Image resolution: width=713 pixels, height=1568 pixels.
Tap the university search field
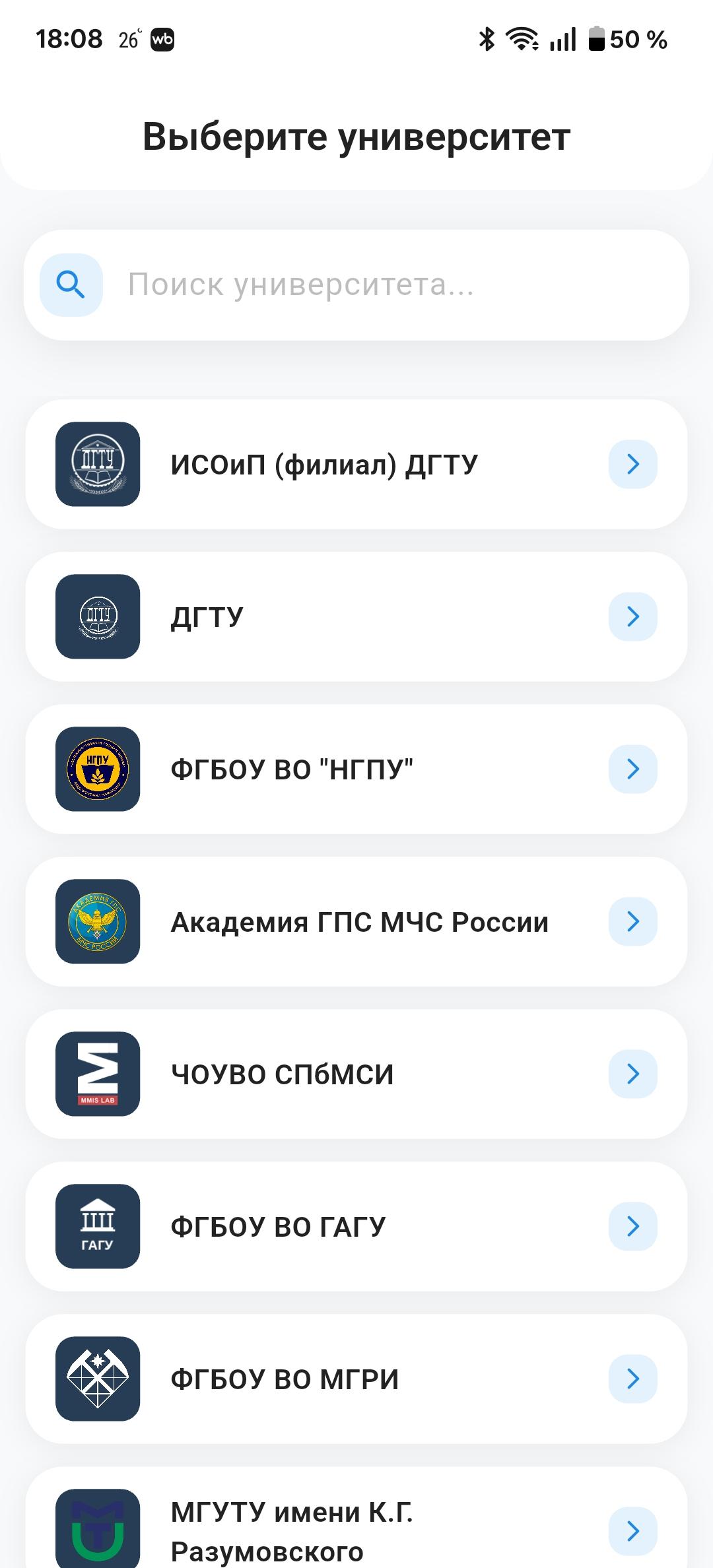click(356, 285)
